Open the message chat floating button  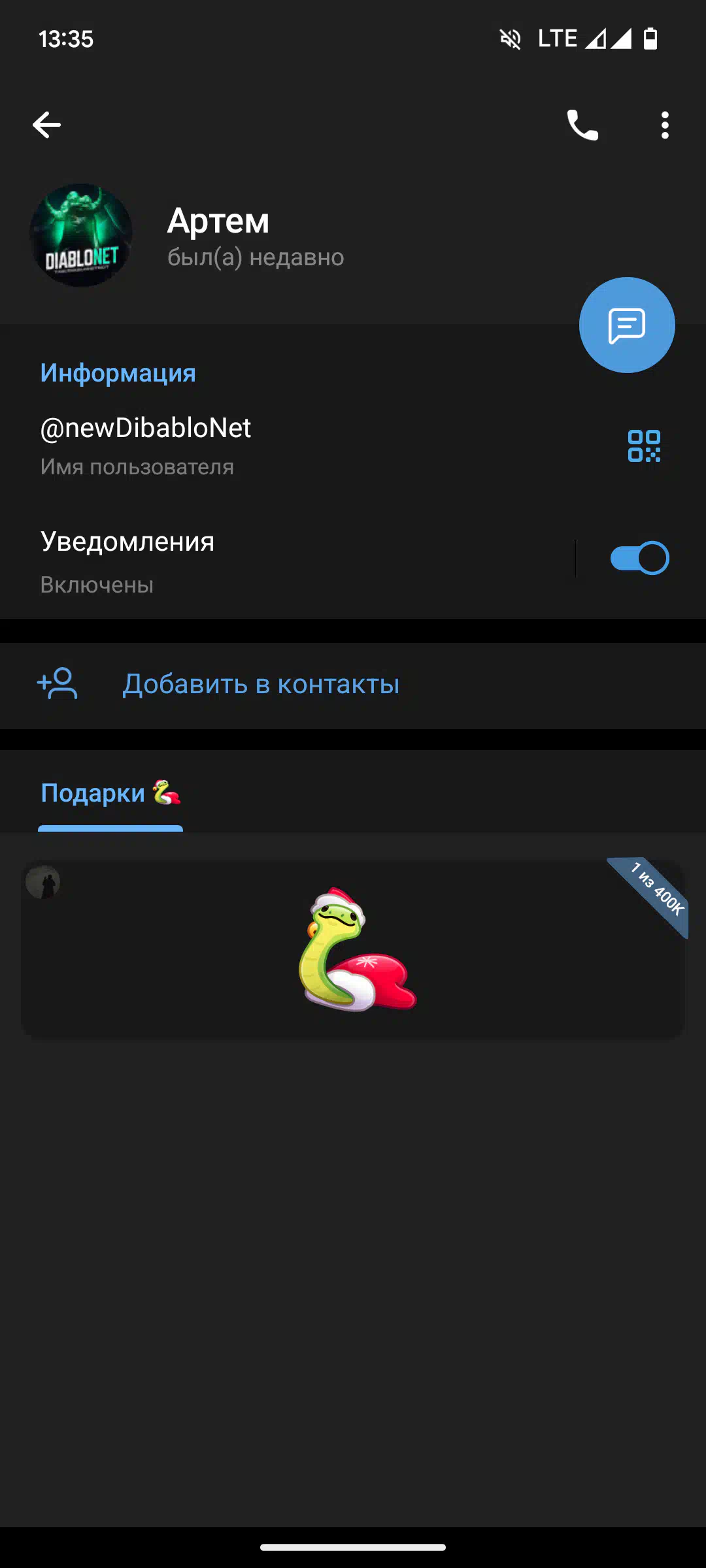click(x=627, y=325)
